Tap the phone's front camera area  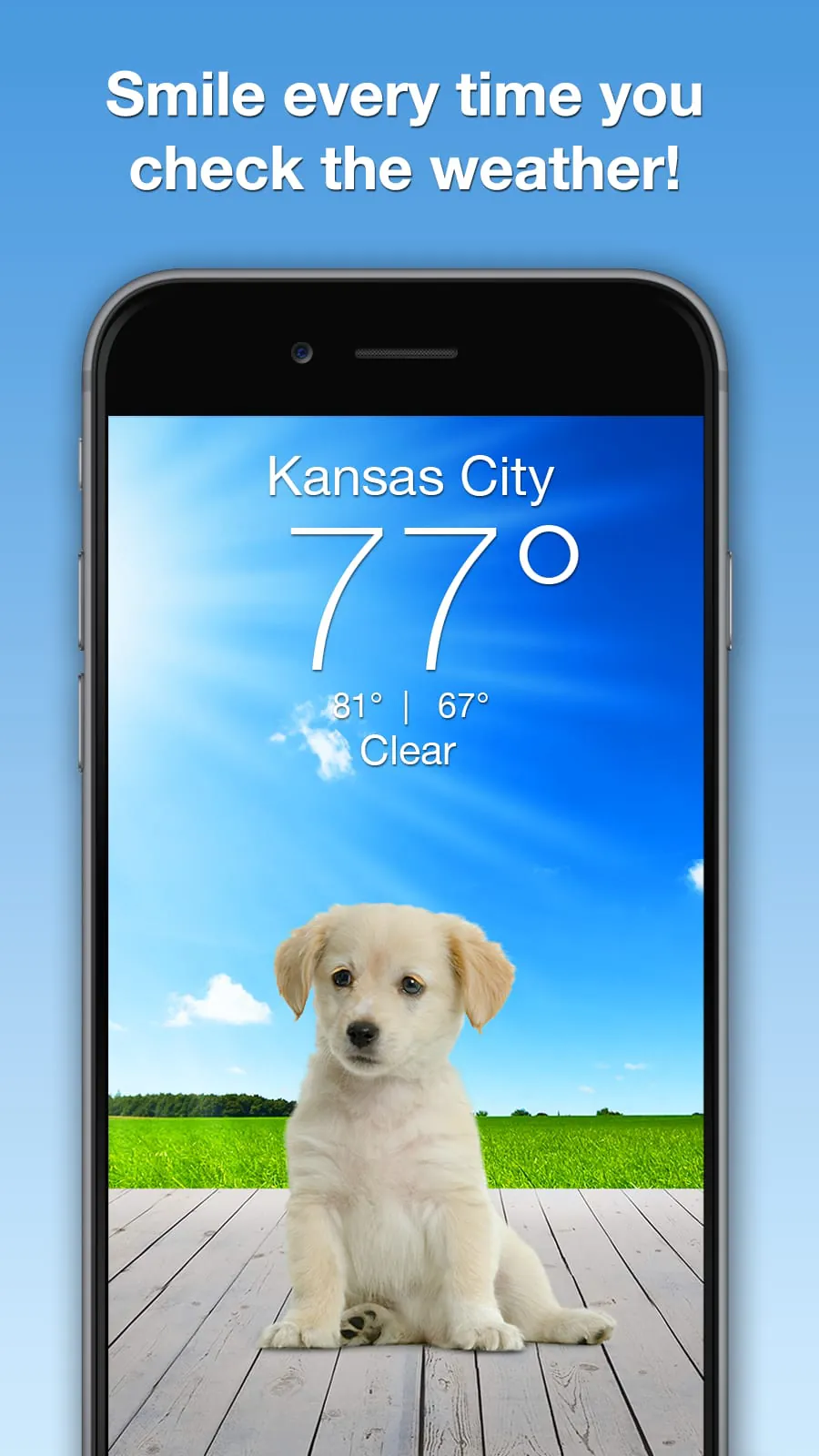point(300,353)
